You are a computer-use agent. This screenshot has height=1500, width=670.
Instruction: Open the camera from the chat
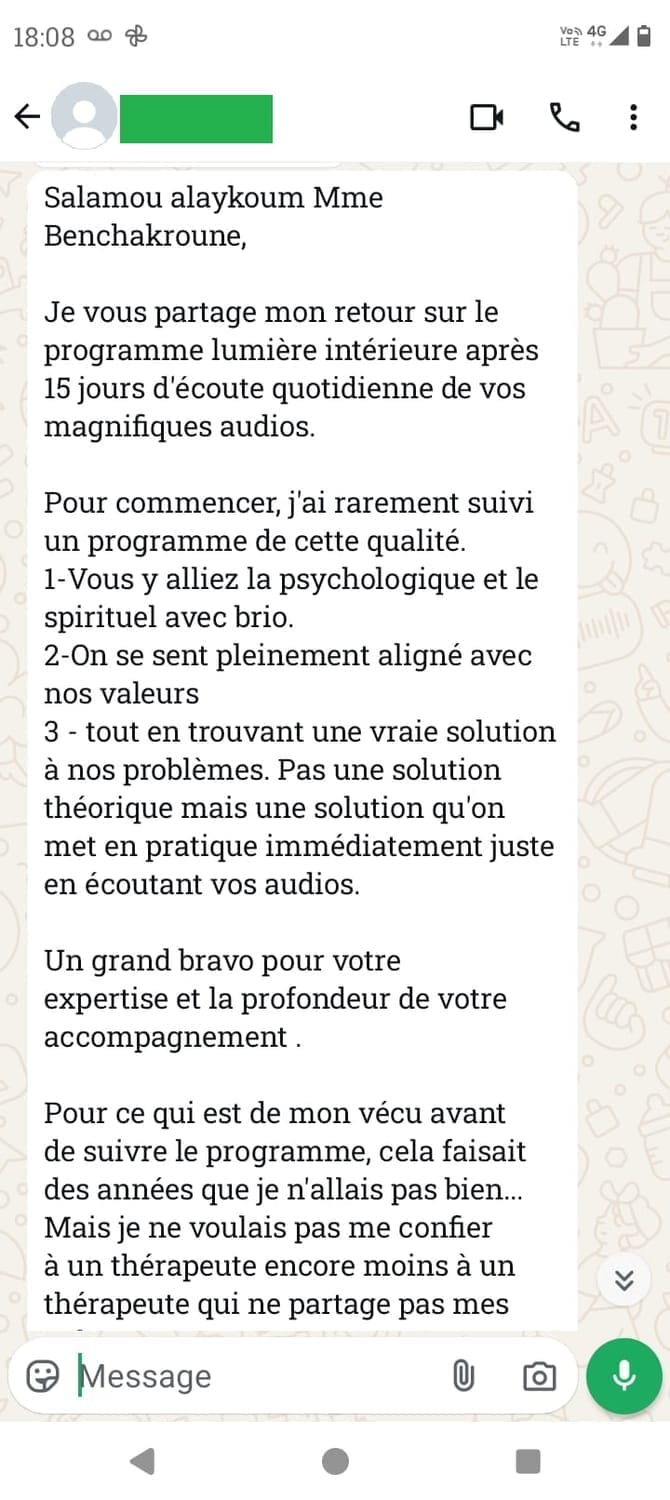tap(539, 1376)
